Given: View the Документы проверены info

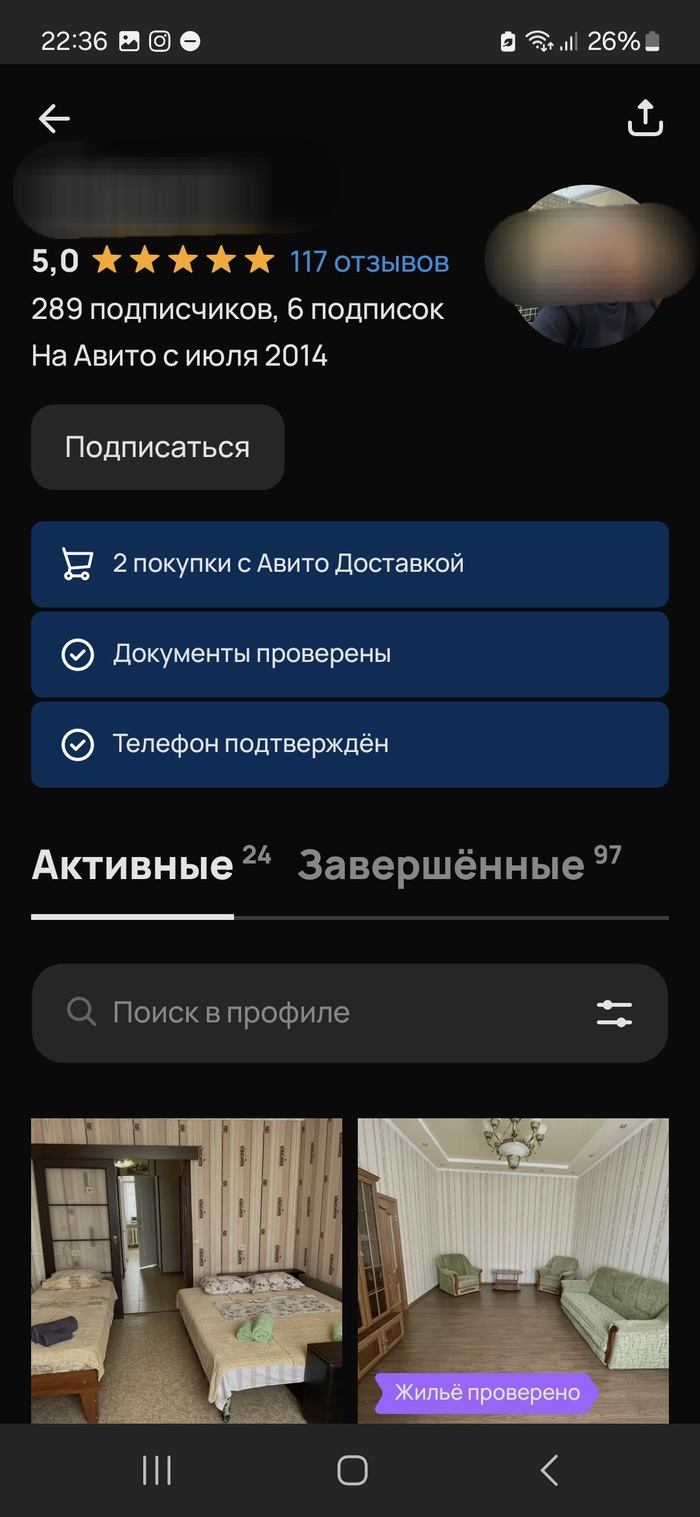Looking at the screenshot, I should click(x=350, y=654).
